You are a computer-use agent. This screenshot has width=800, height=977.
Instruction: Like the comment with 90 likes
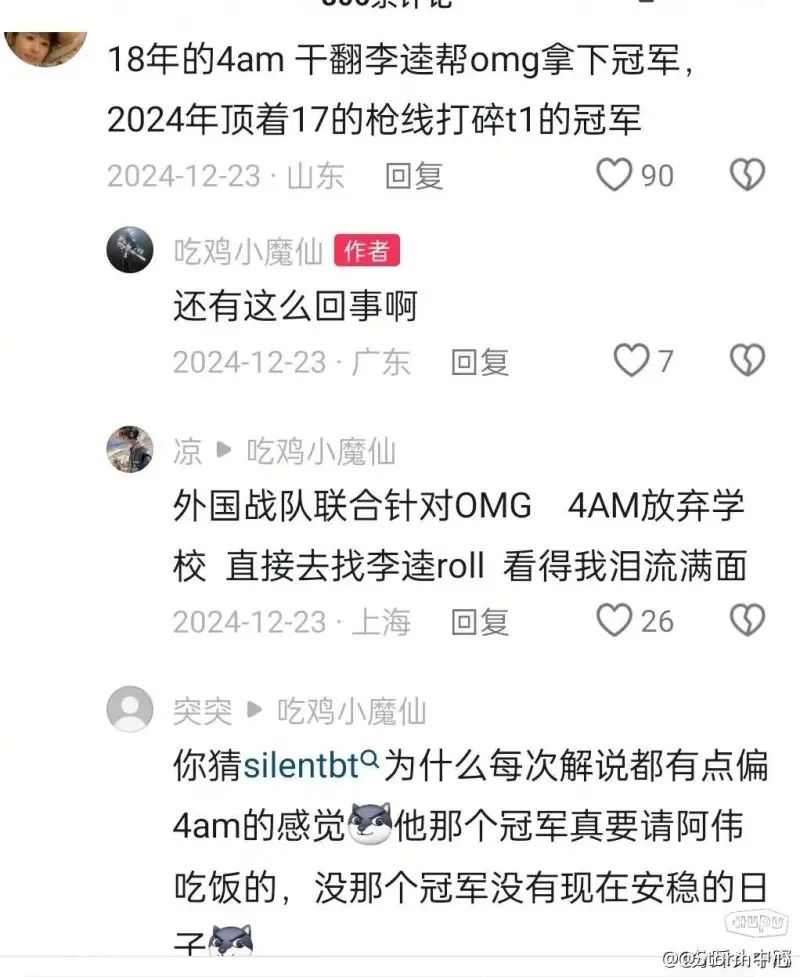coord(615,176)
